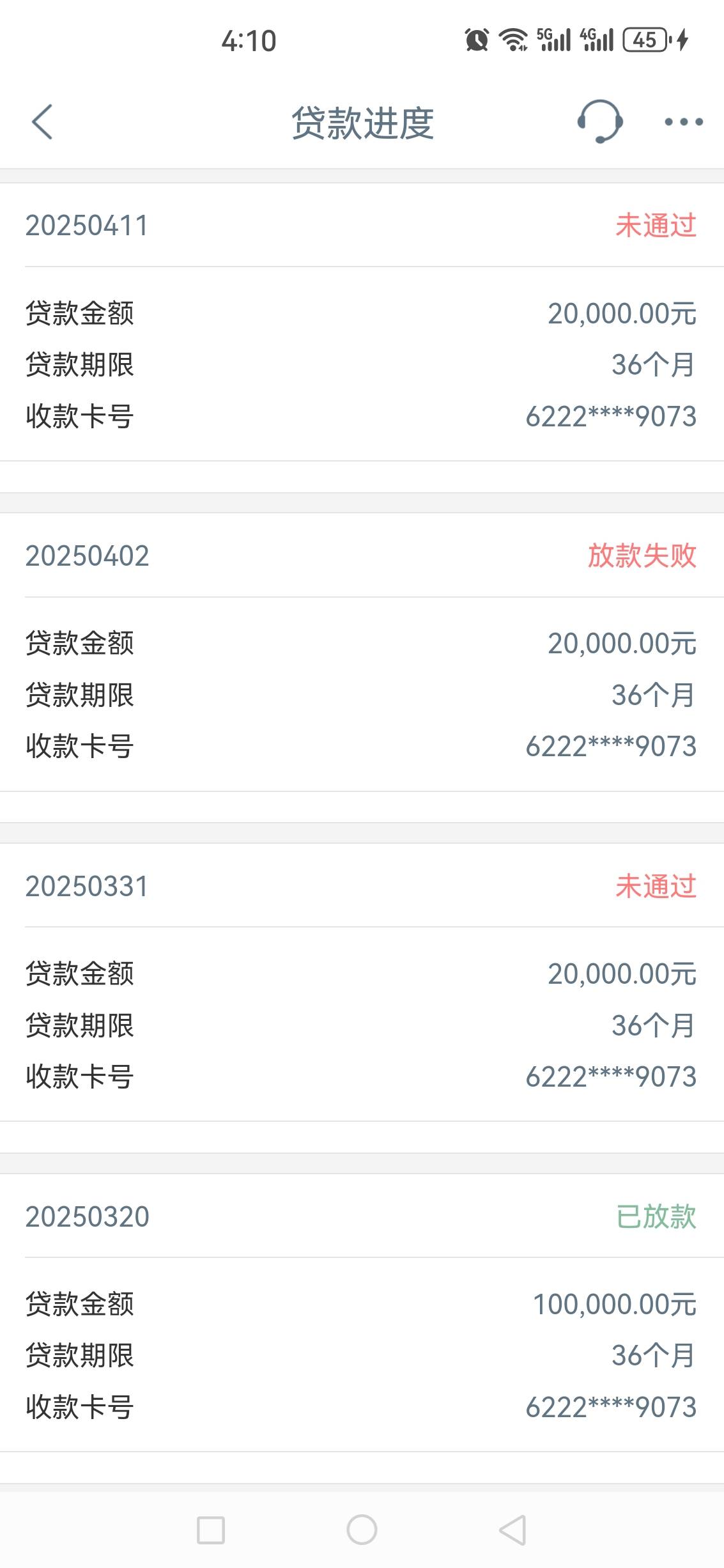Tap the system home button
The height and width of the screenshot is (1568, 724).
[x=362, y=1530]
